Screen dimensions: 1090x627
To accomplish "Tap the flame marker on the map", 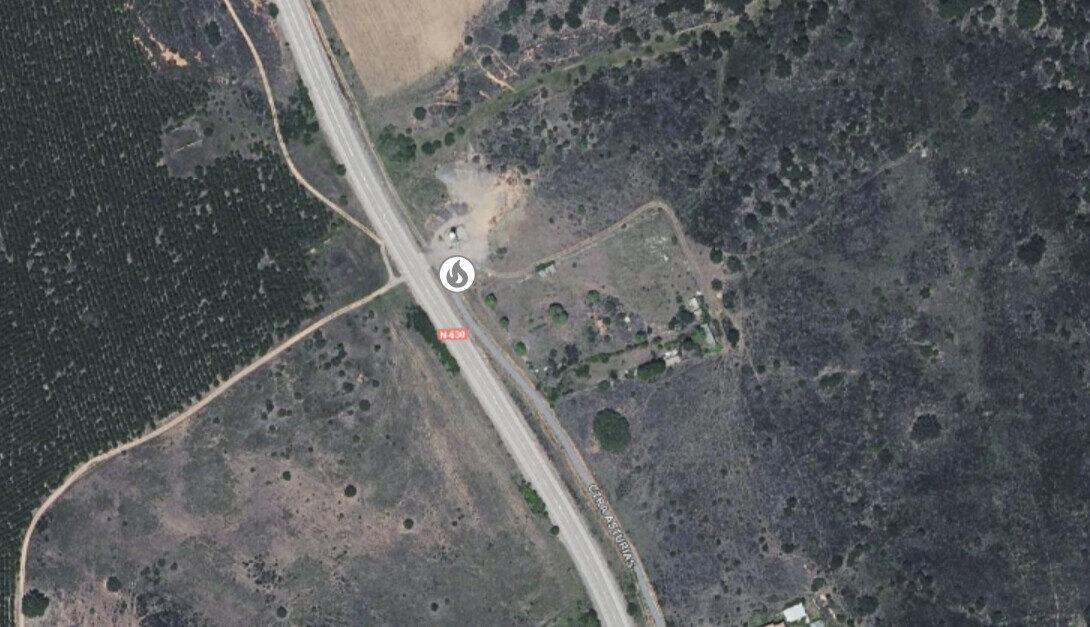I will pyautogui.click(x=457, y=273).
